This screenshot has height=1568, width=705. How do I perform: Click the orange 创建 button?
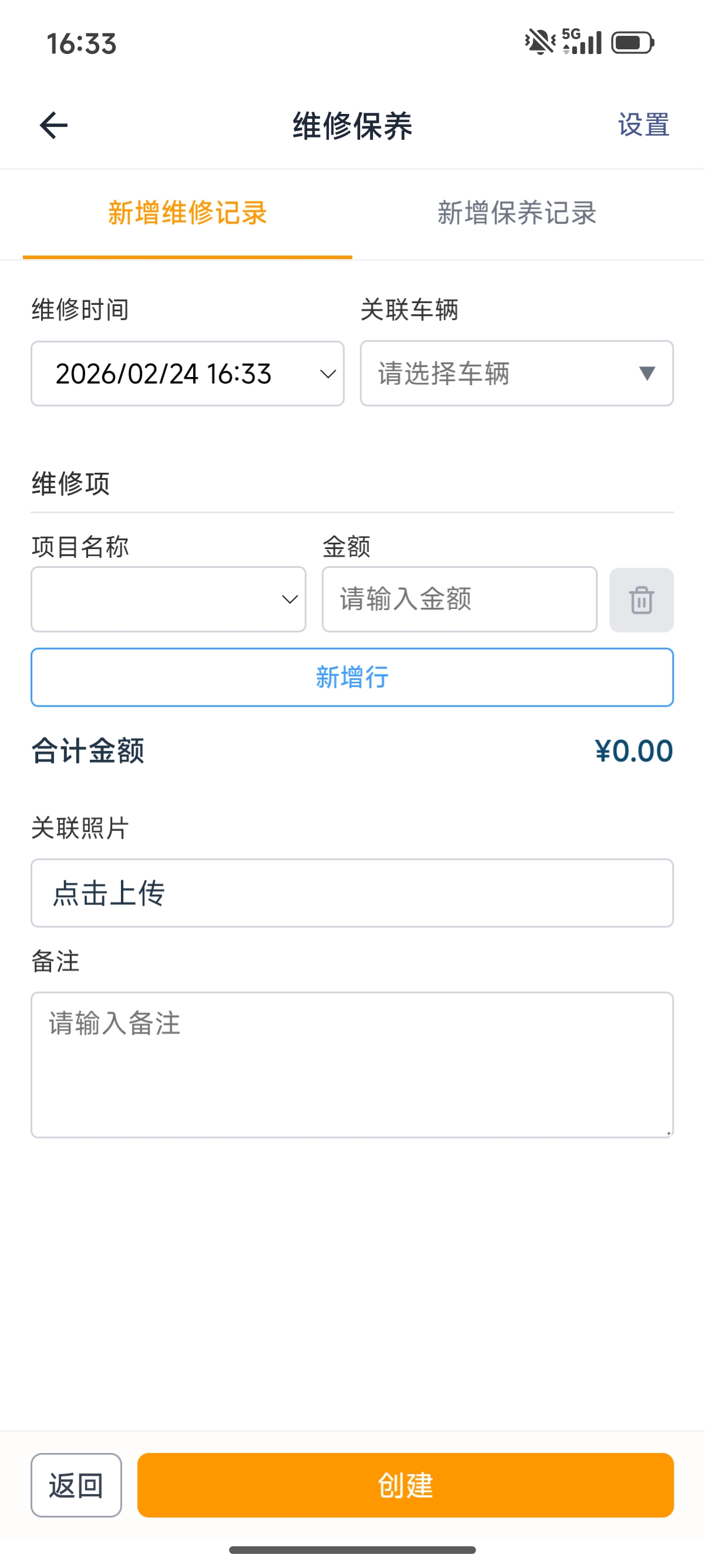(406, 1485)
